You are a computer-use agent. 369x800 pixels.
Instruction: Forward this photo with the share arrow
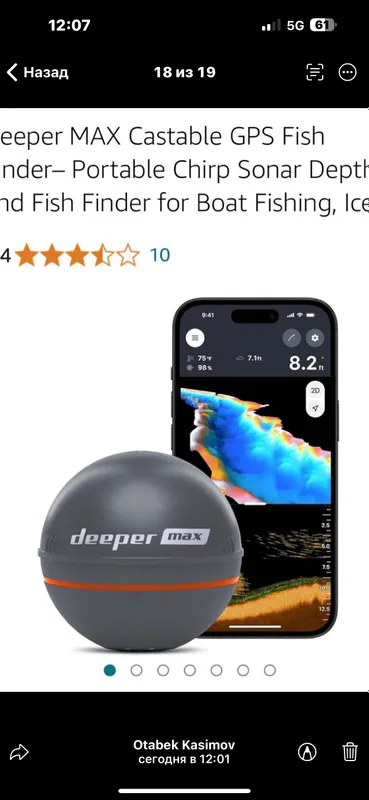point(19,752)
